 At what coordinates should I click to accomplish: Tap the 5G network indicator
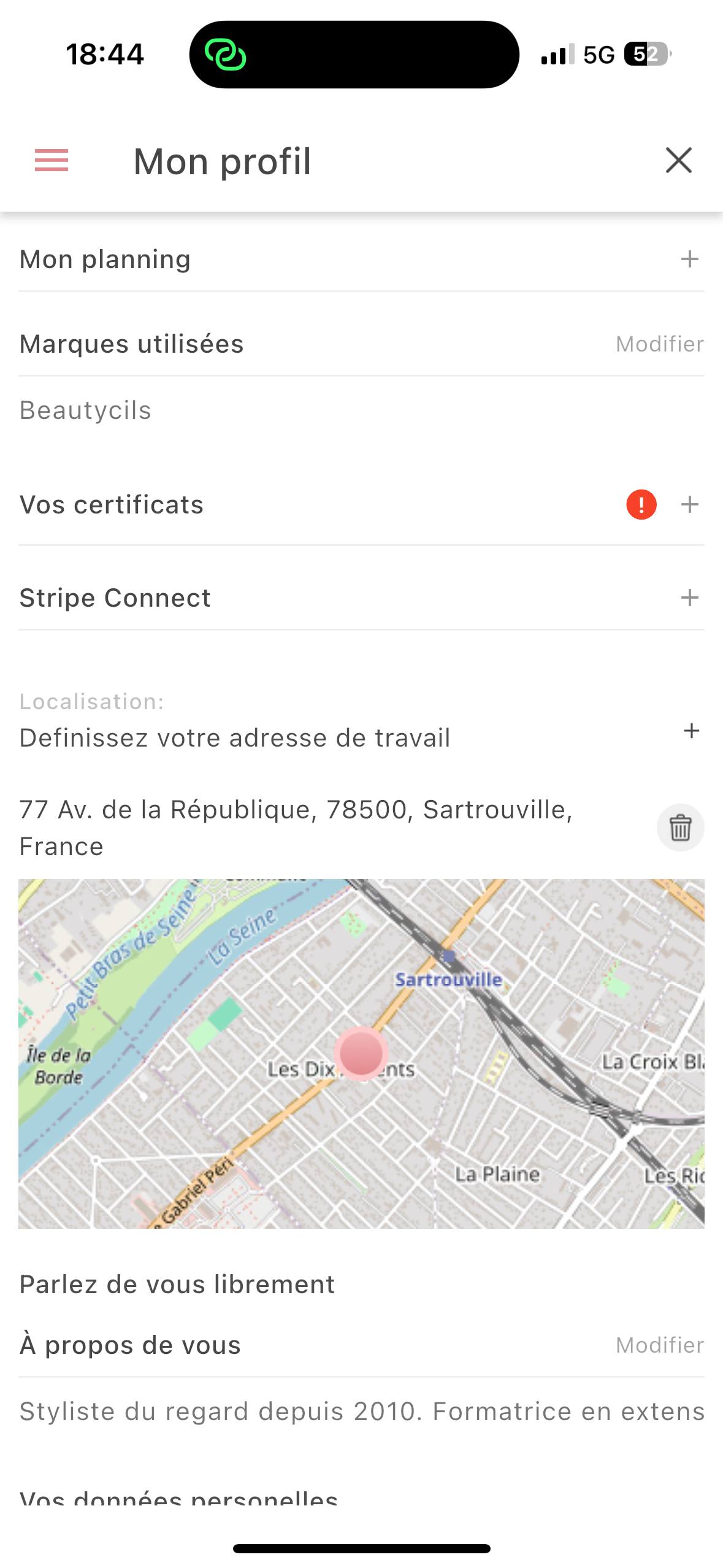pos(599,55)
